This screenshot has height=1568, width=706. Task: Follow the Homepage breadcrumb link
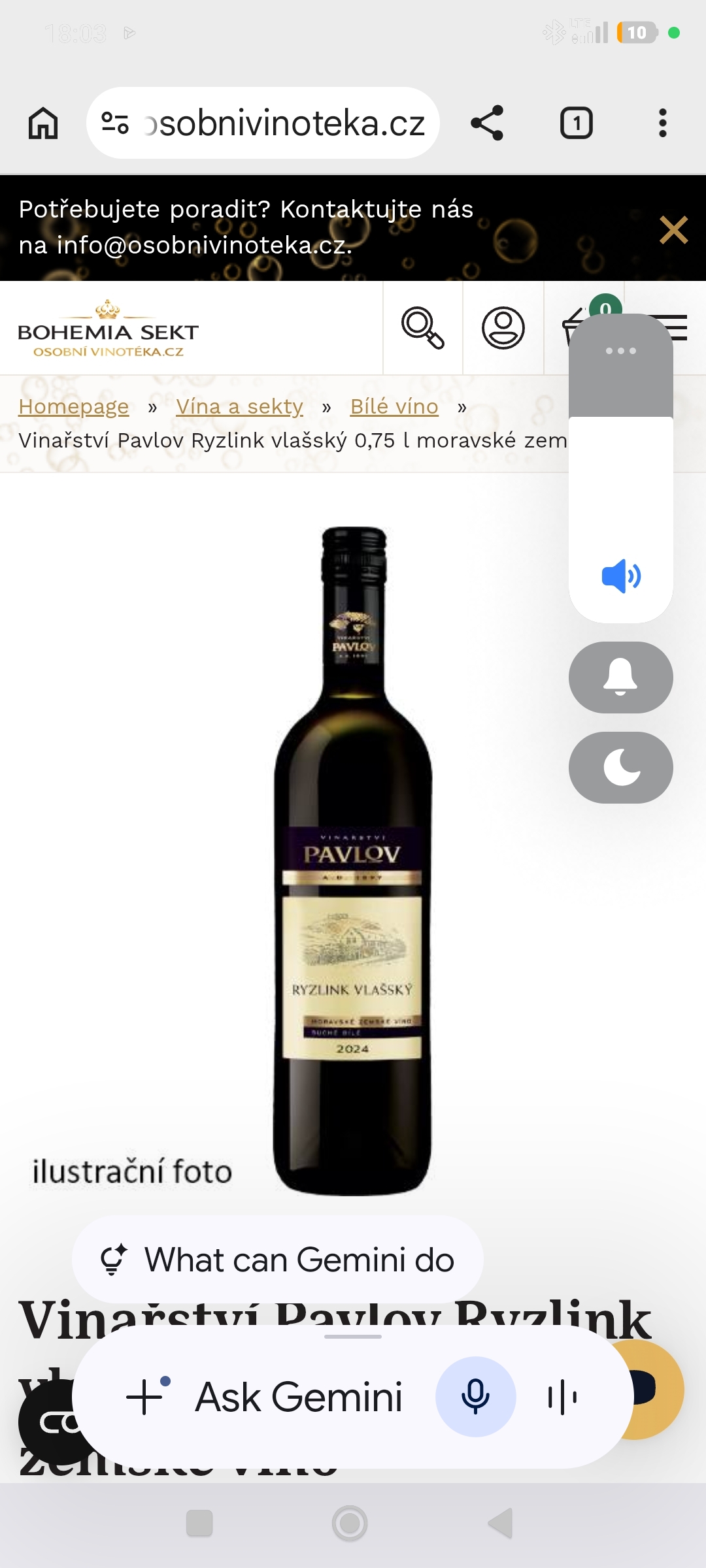(x=74, y=406)
